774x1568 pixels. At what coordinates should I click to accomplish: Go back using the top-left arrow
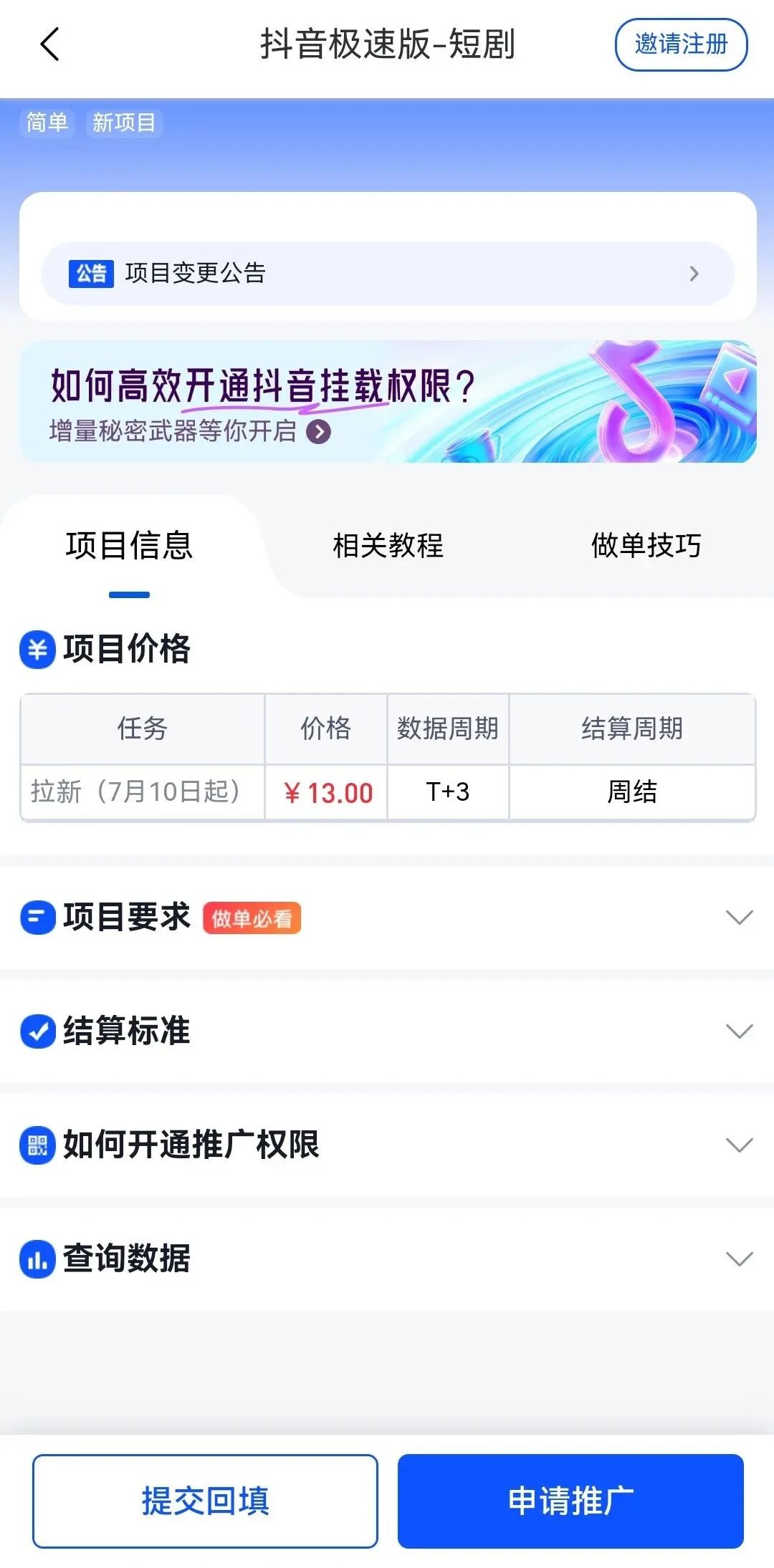point(49,44)
